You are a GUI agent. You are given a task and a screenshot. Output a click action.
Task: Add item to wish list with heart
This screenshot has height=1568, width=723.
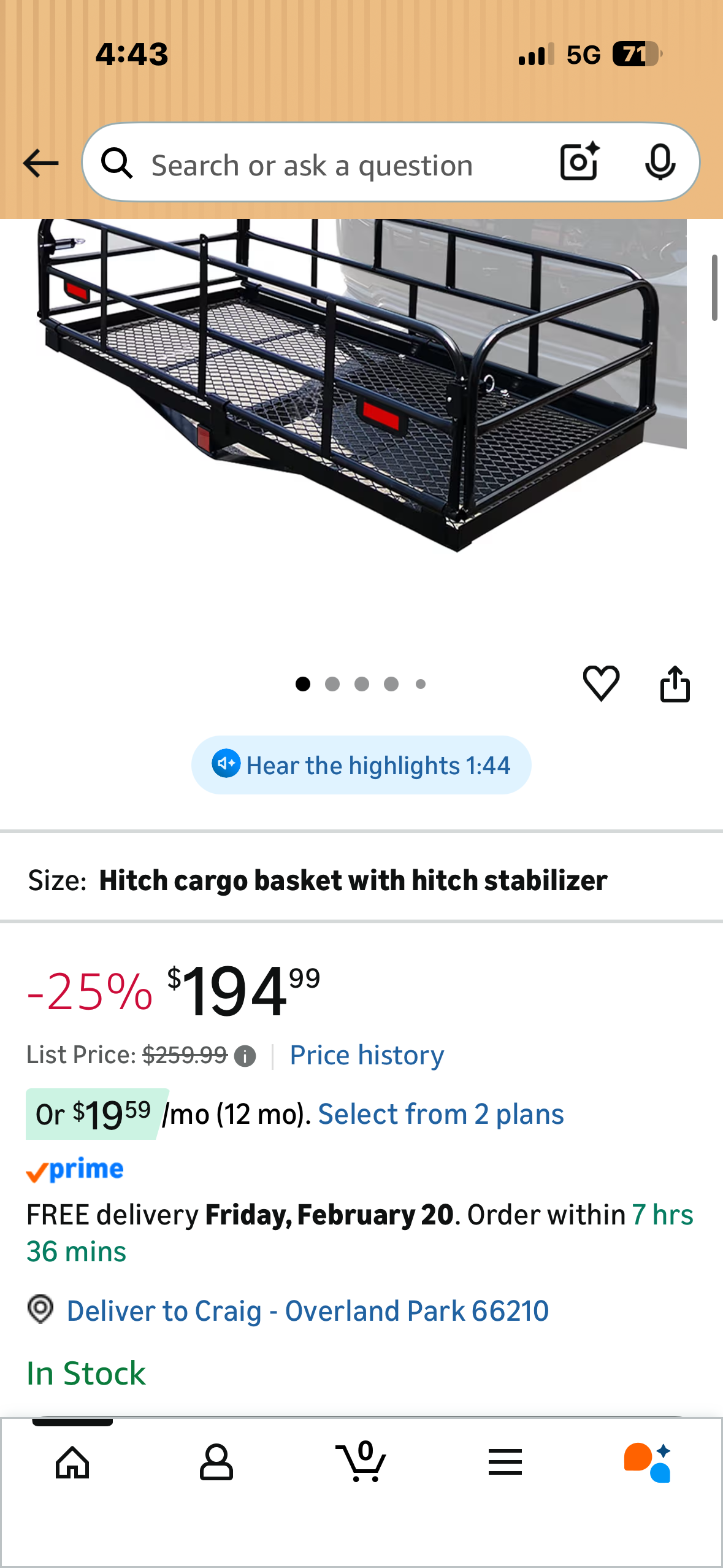pyautogui.click(x=601, y=683)
